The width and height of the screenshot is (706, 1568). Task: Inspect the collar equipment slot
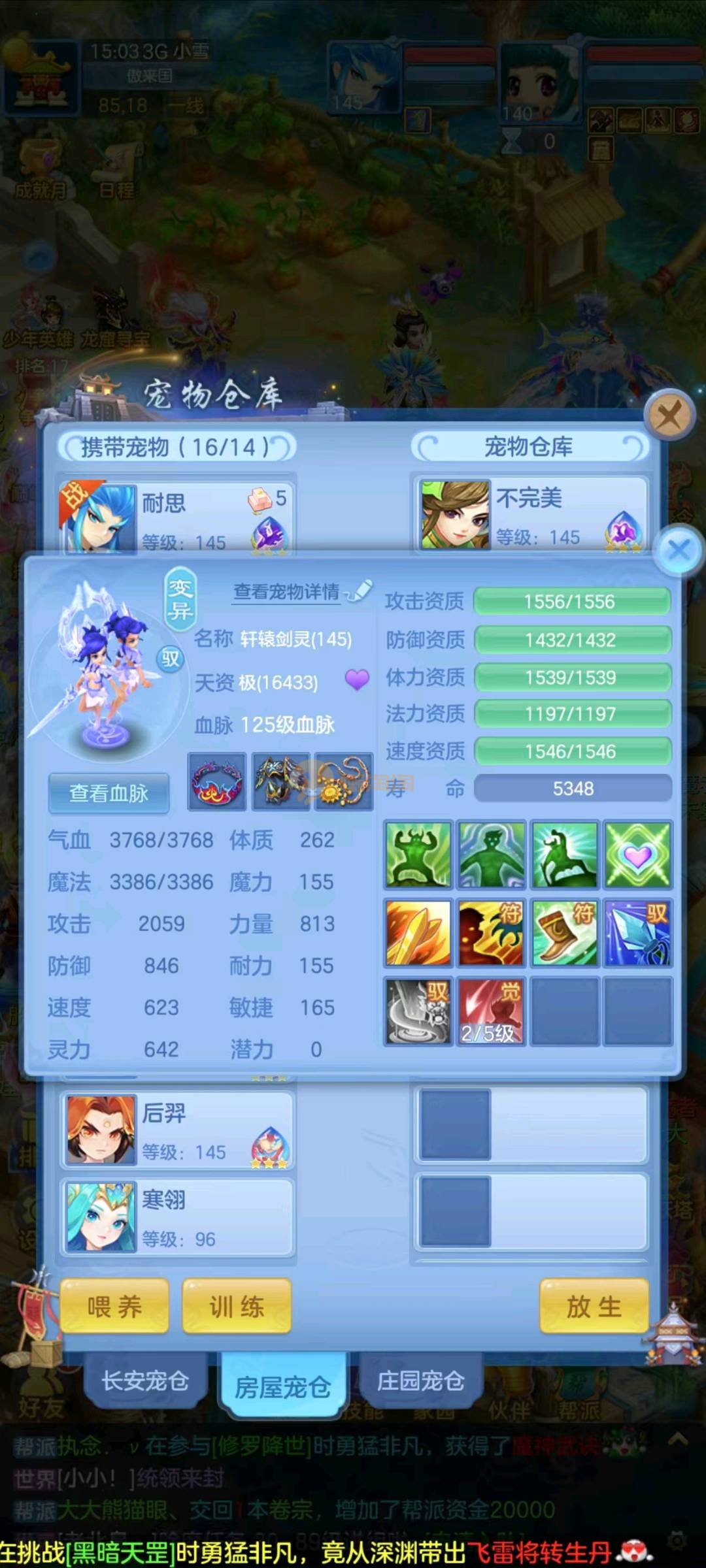coord(217,781)
